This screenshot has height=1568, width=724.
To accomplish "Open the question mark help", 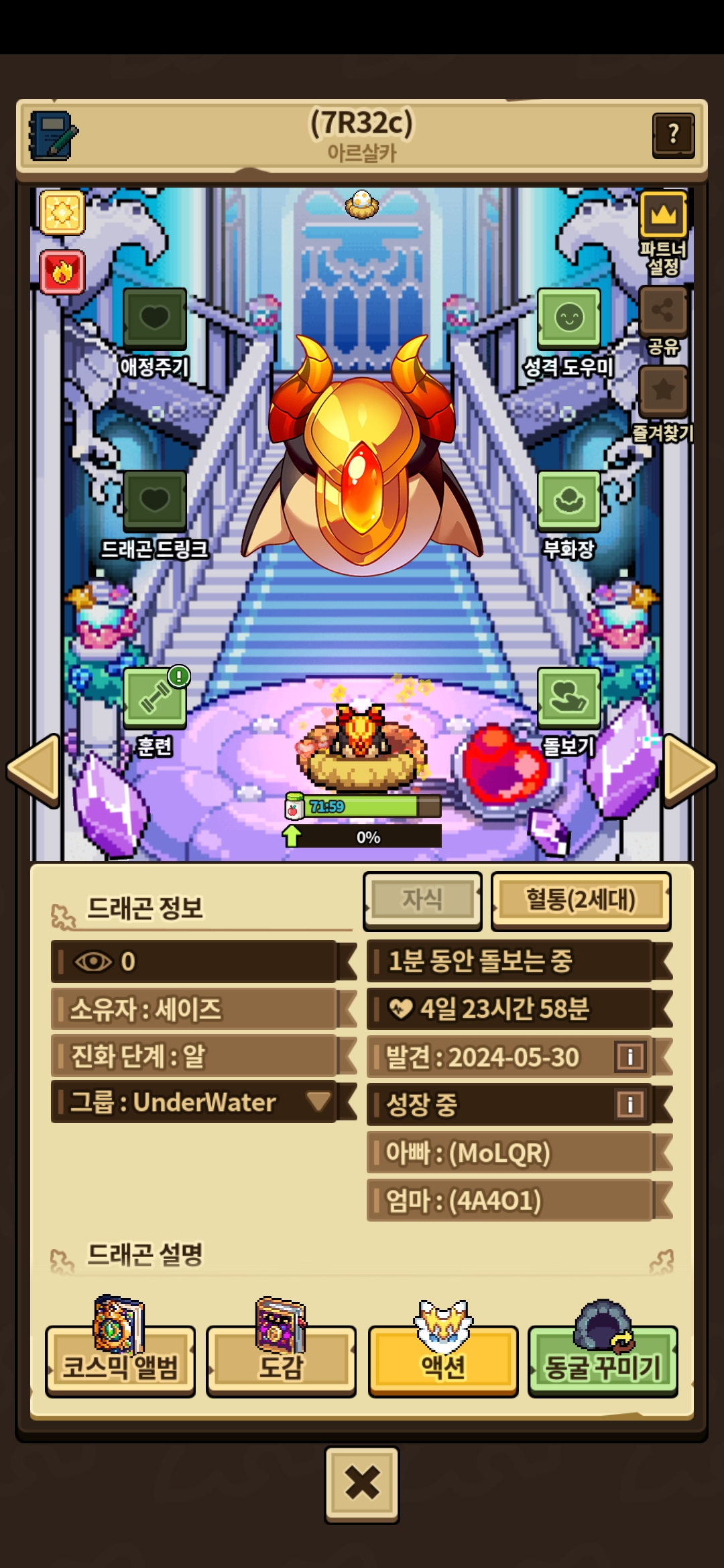I will [x=673, y=135].
